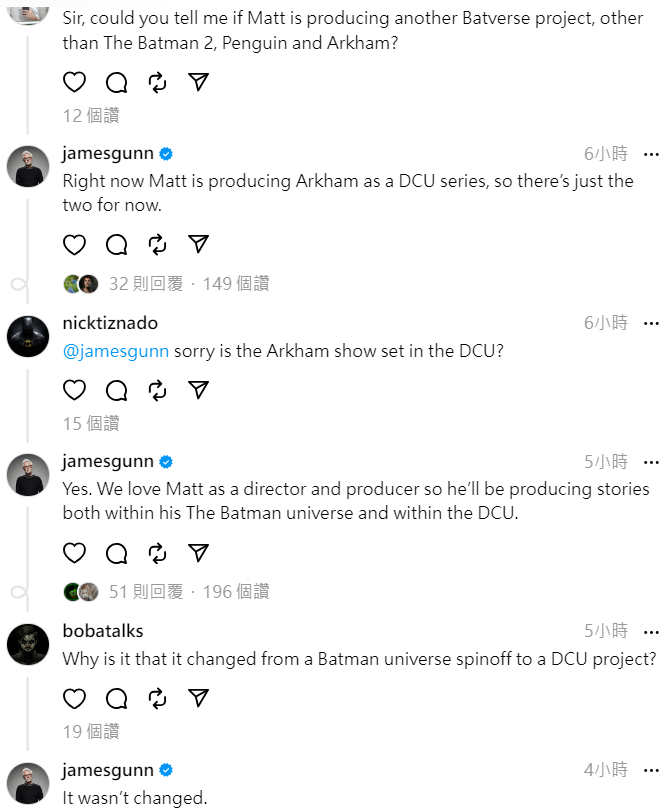Viewport: 669px width, 809px height.
Task: Share bobatalks' question post
Action: point(199,698)
